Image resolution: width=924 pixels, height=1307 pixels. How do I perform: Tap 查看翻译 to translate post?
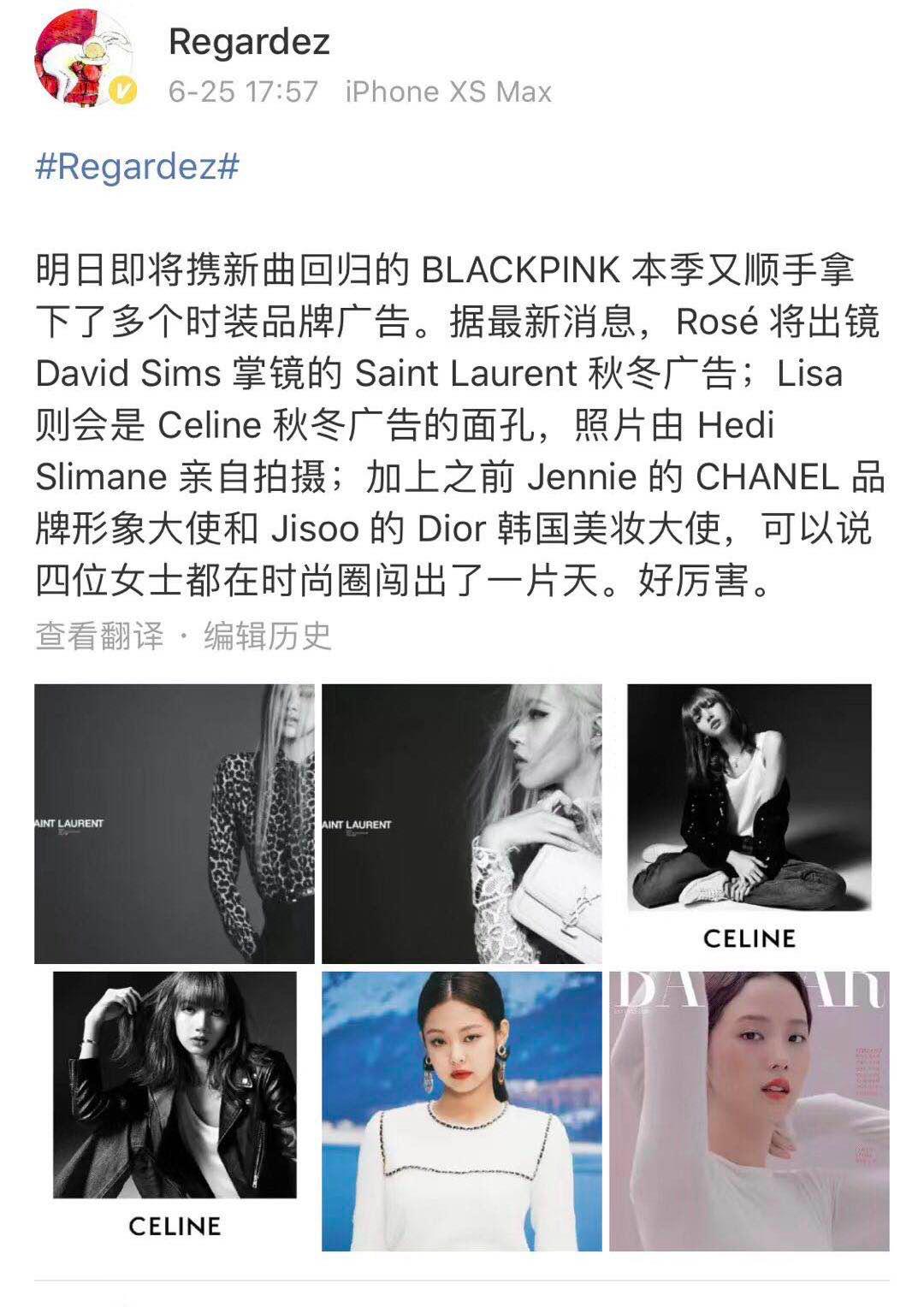[x=99, y=636]
